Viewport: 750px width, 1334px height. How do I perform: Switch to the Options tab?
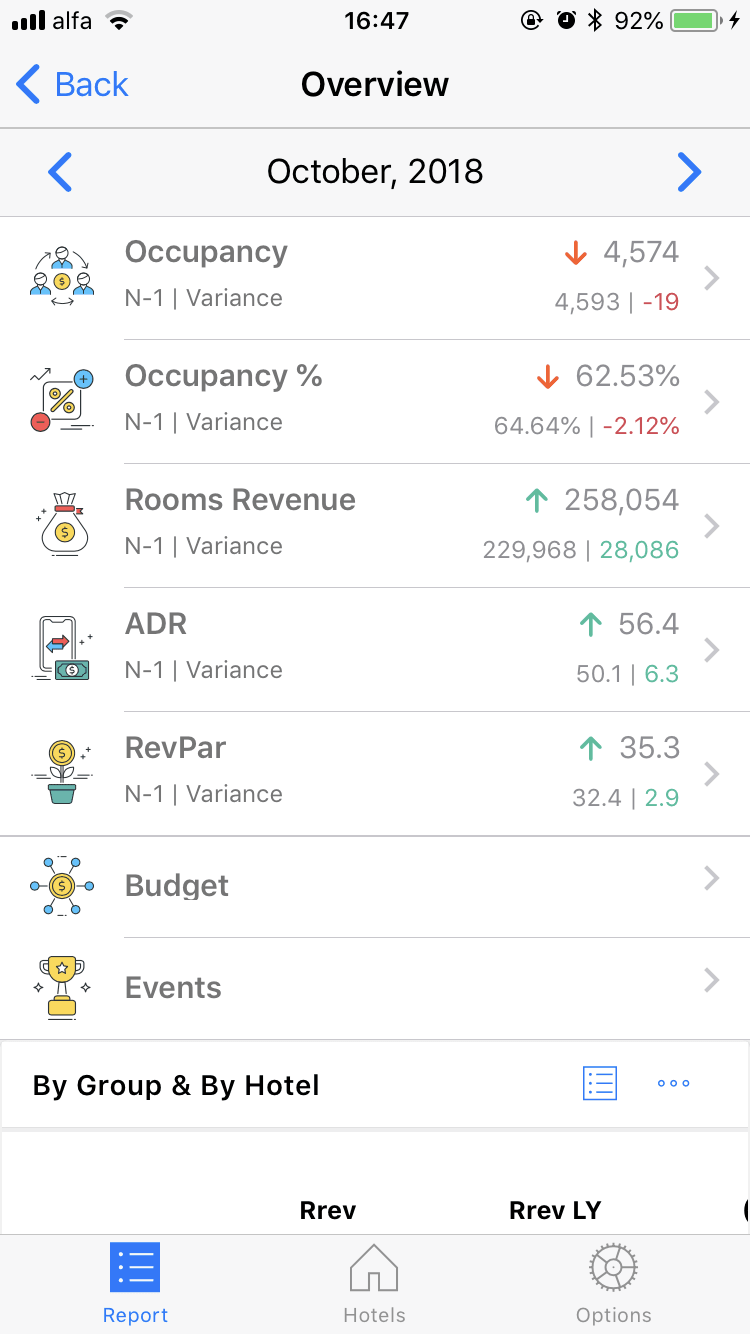[613, 1285]
